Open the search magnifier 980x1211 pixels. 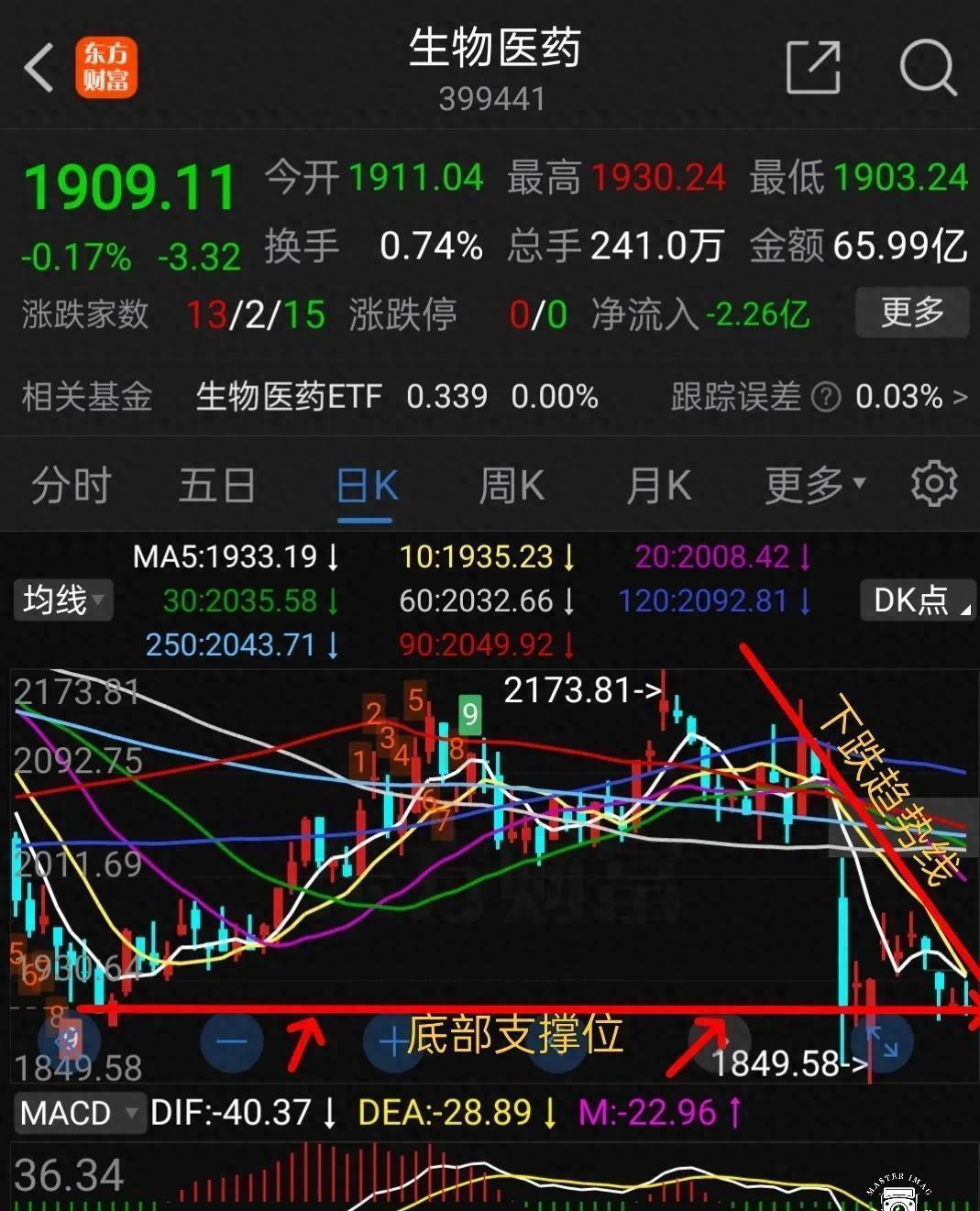[927, 68]
